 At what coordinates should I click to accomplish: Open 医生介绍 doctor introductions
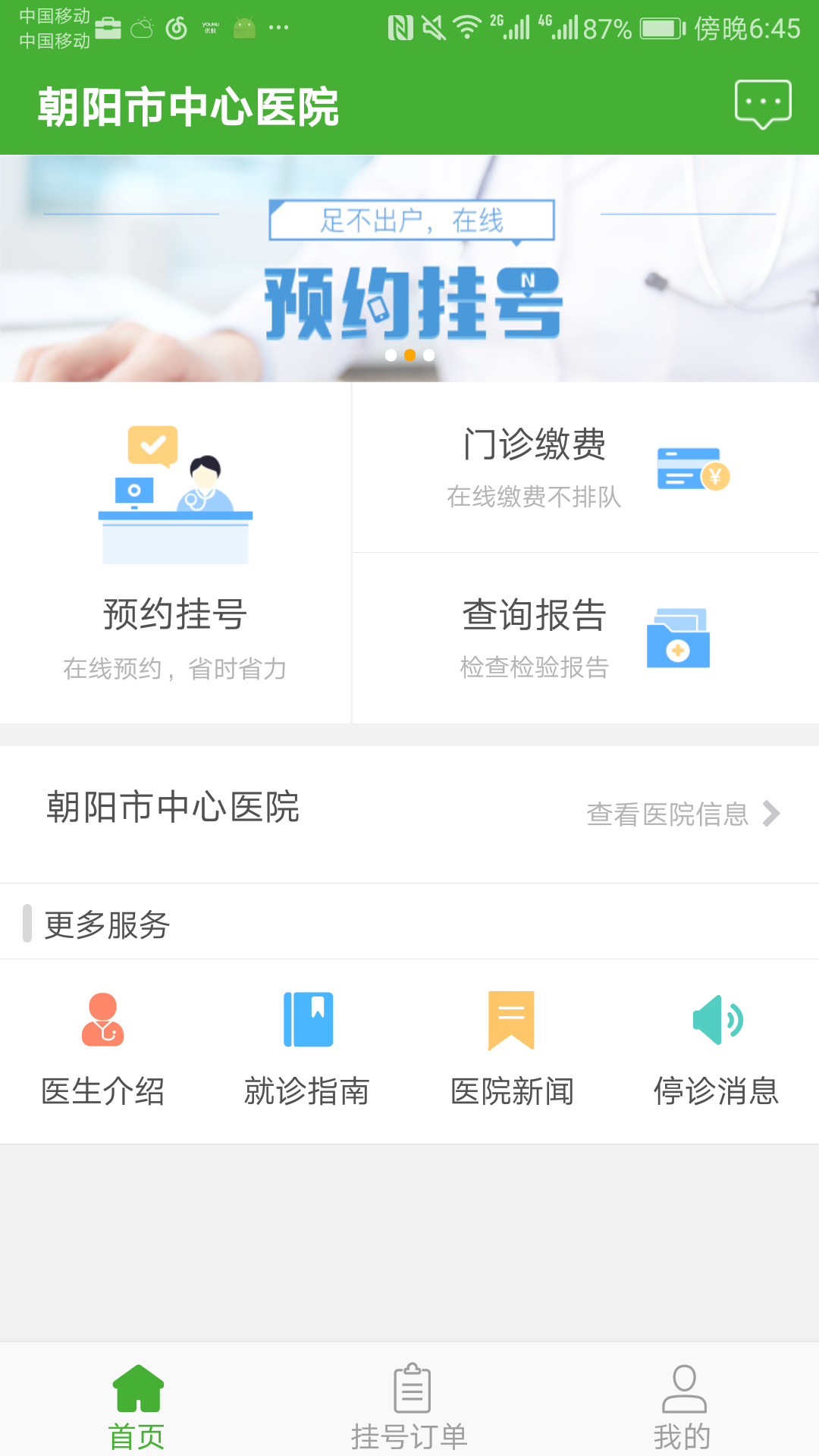103,1050
